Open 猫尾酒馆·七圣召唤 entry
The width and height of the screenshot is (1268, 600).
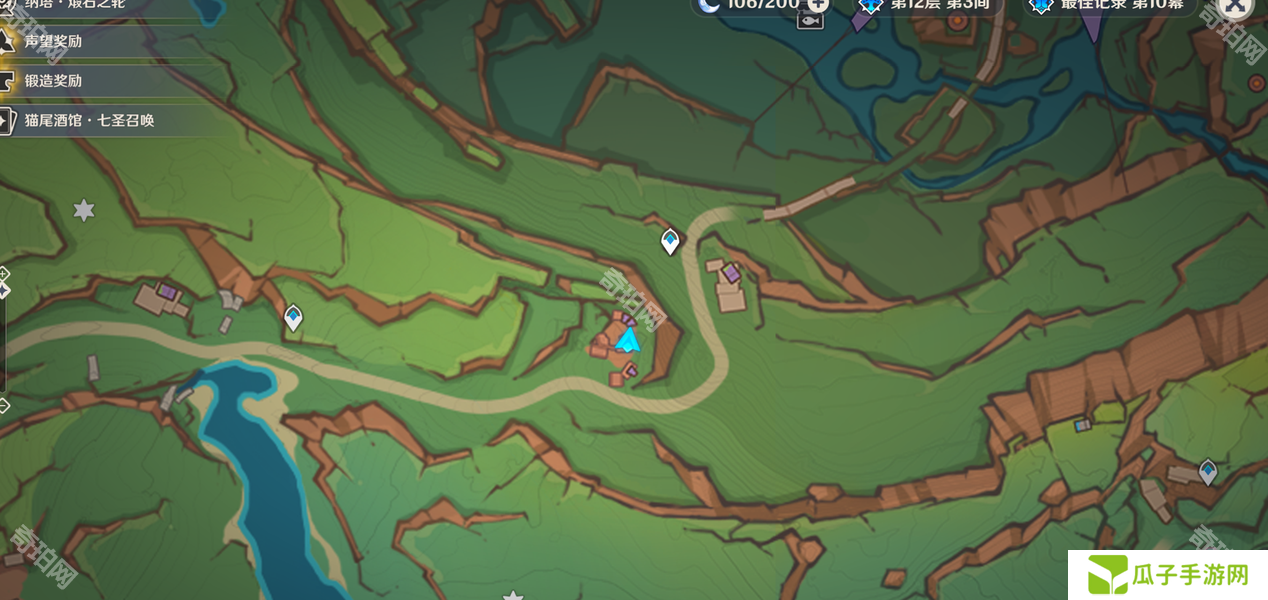tap(90, 121)
